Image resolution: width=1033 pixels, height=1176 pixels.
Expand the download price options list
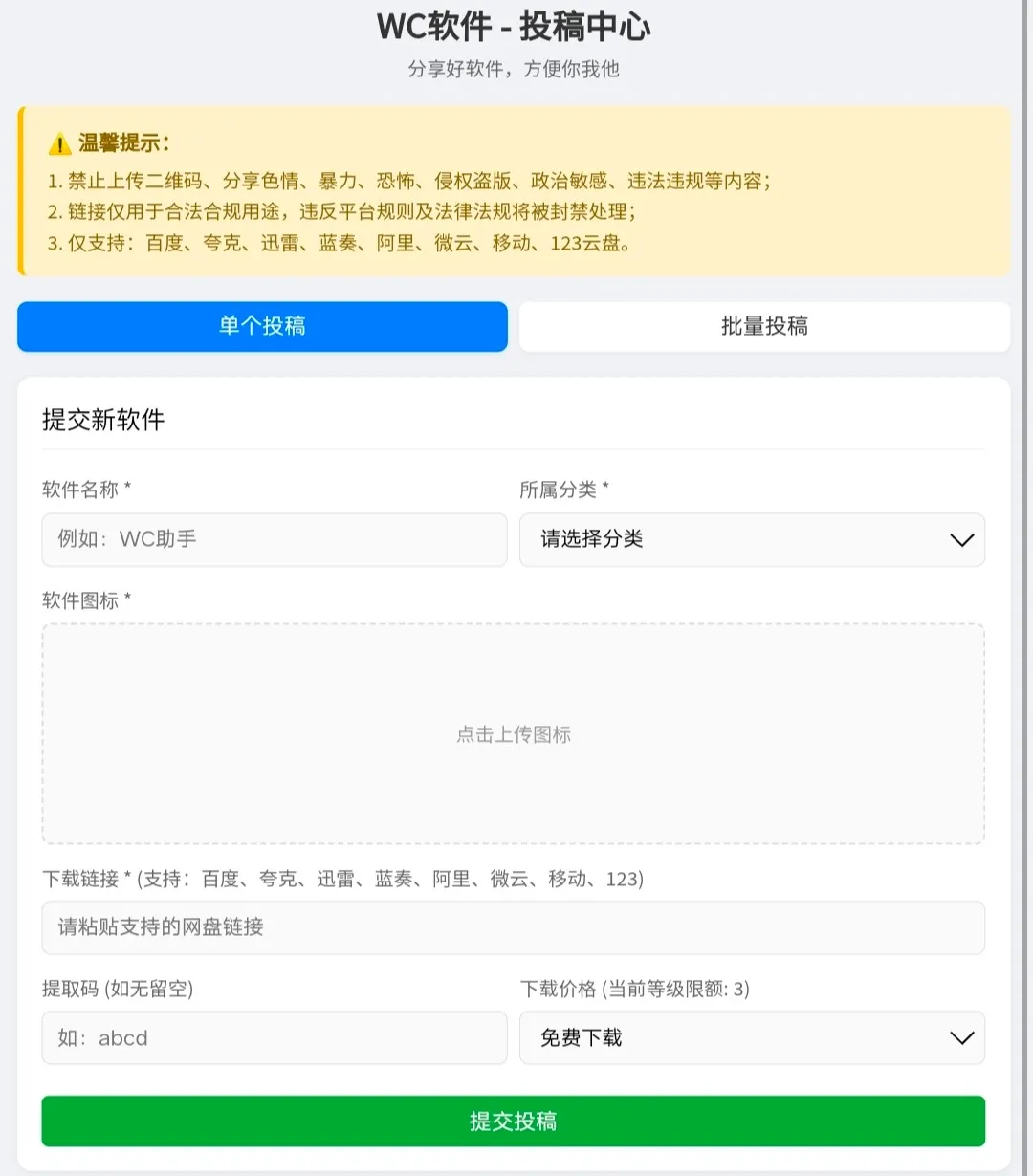[961, 1038]
